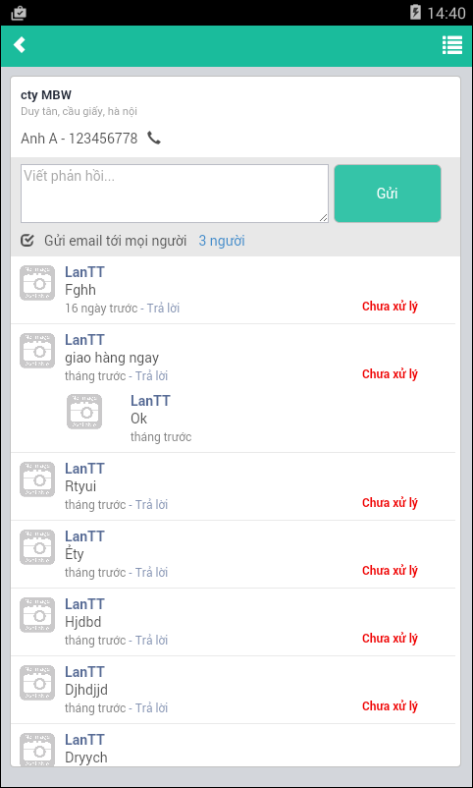This screenshot has height=788, width=473.
Task: Open the list menu icon
Action: [452, 45]
